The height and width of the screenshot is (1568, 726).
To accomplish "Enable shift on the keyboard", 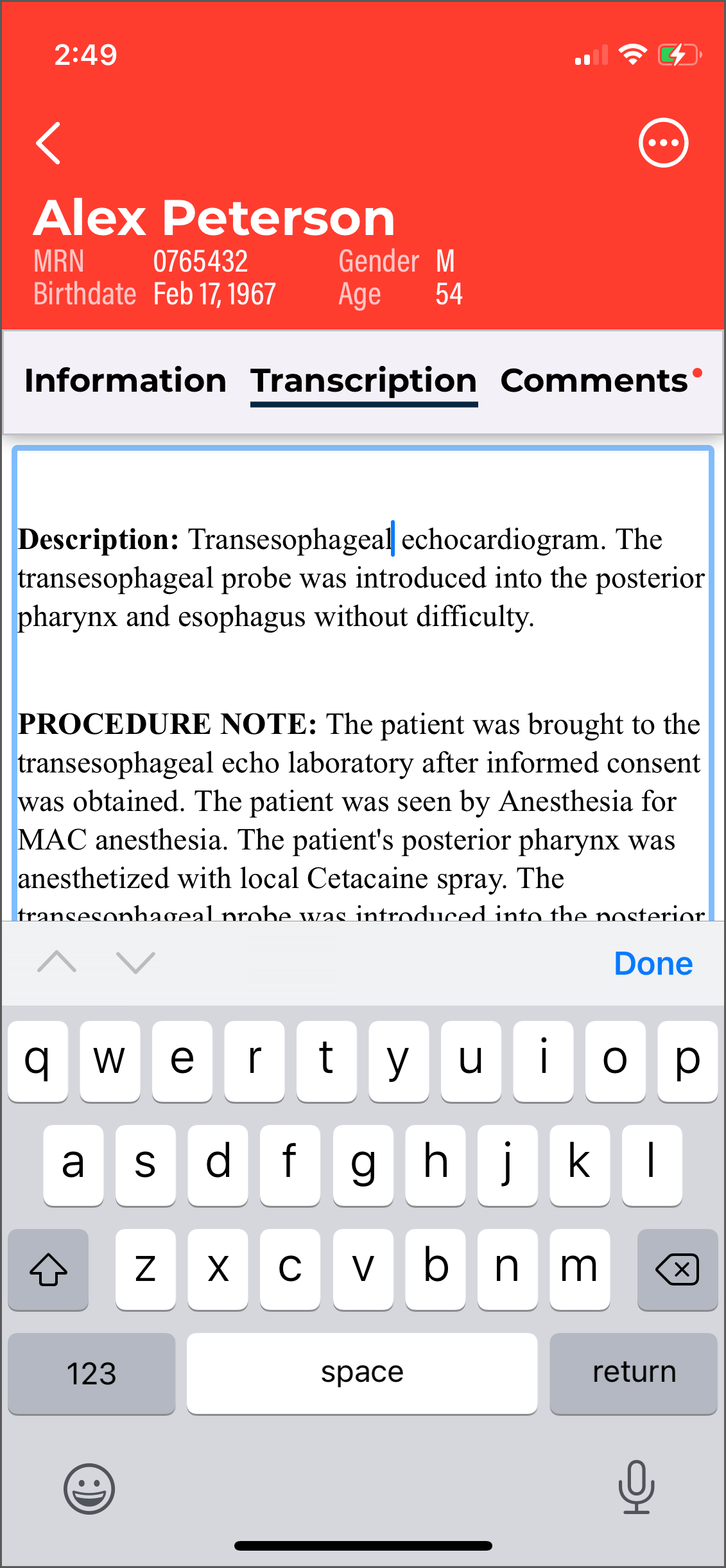I will click(48, 1269).
